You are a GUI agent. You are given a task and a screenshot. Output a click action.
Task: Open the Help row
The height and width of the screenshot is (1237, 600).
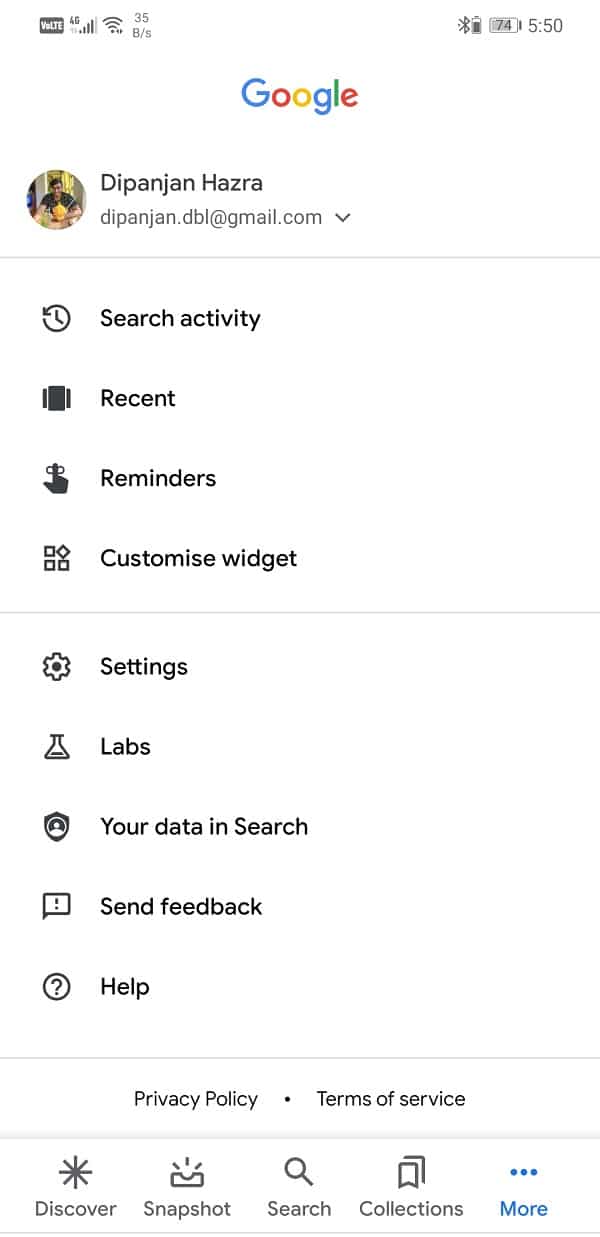pos(300,986)
